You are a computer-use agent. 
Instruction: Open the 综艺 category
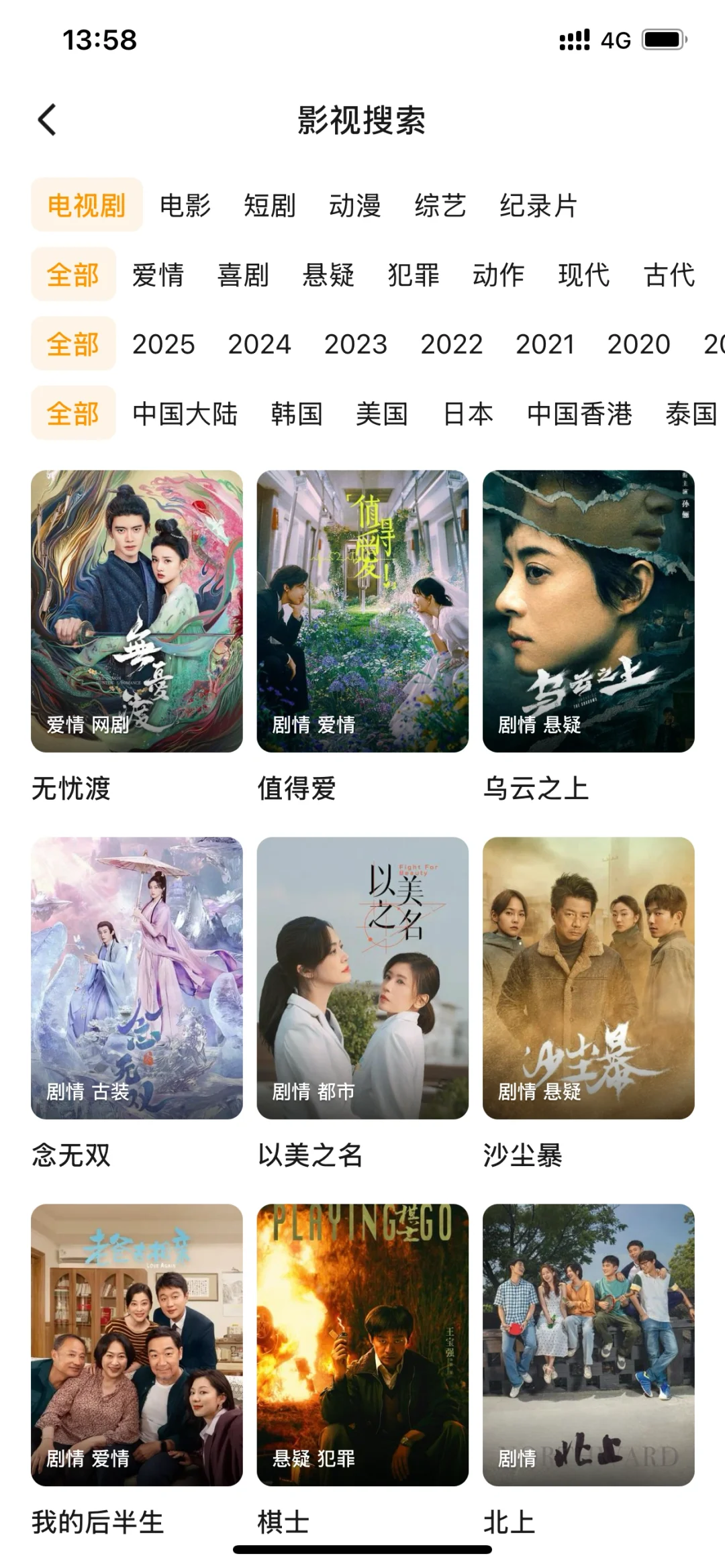tap(440, 205)
